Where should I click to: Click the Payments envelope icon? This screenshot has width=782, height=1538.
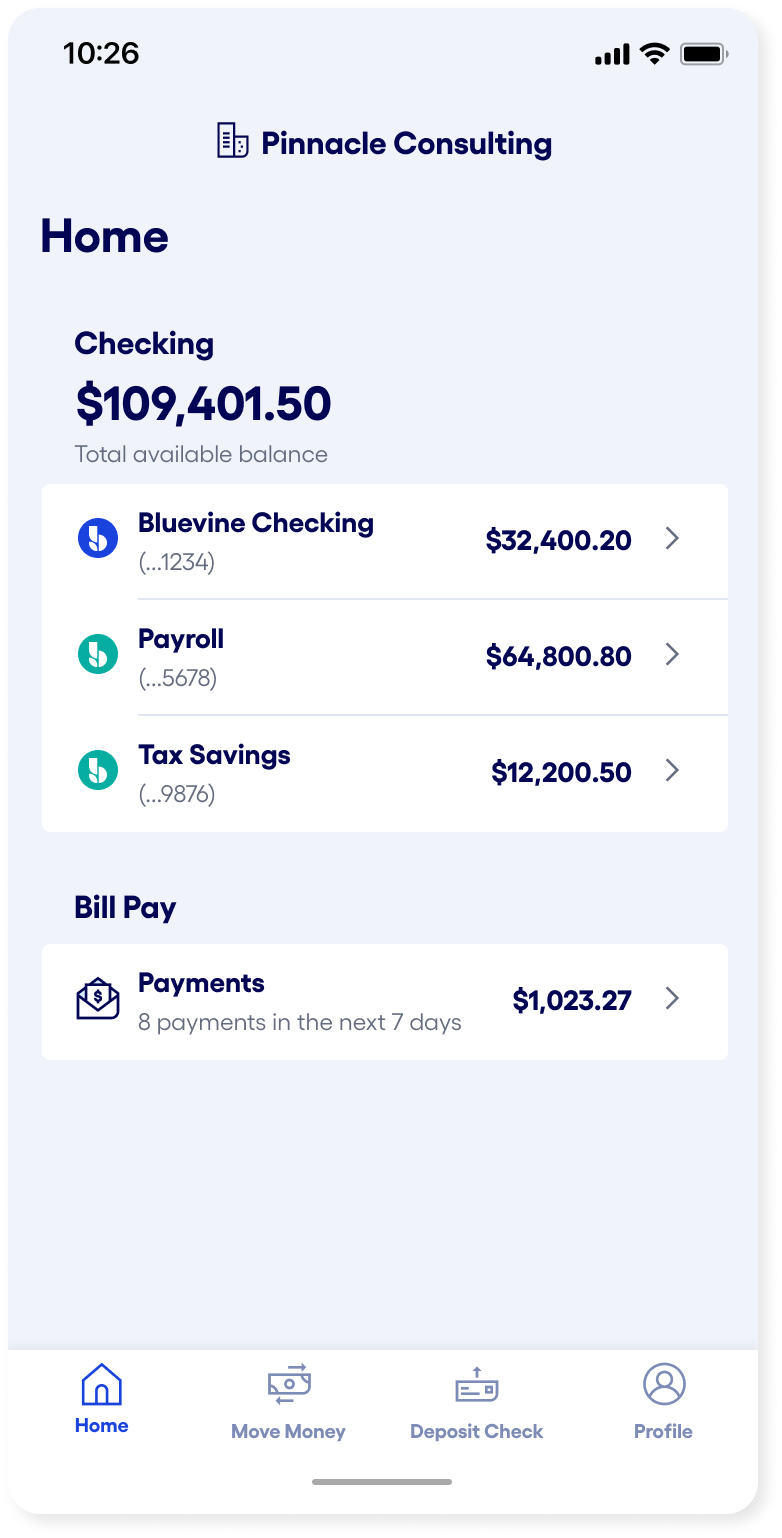coord(98,999)
